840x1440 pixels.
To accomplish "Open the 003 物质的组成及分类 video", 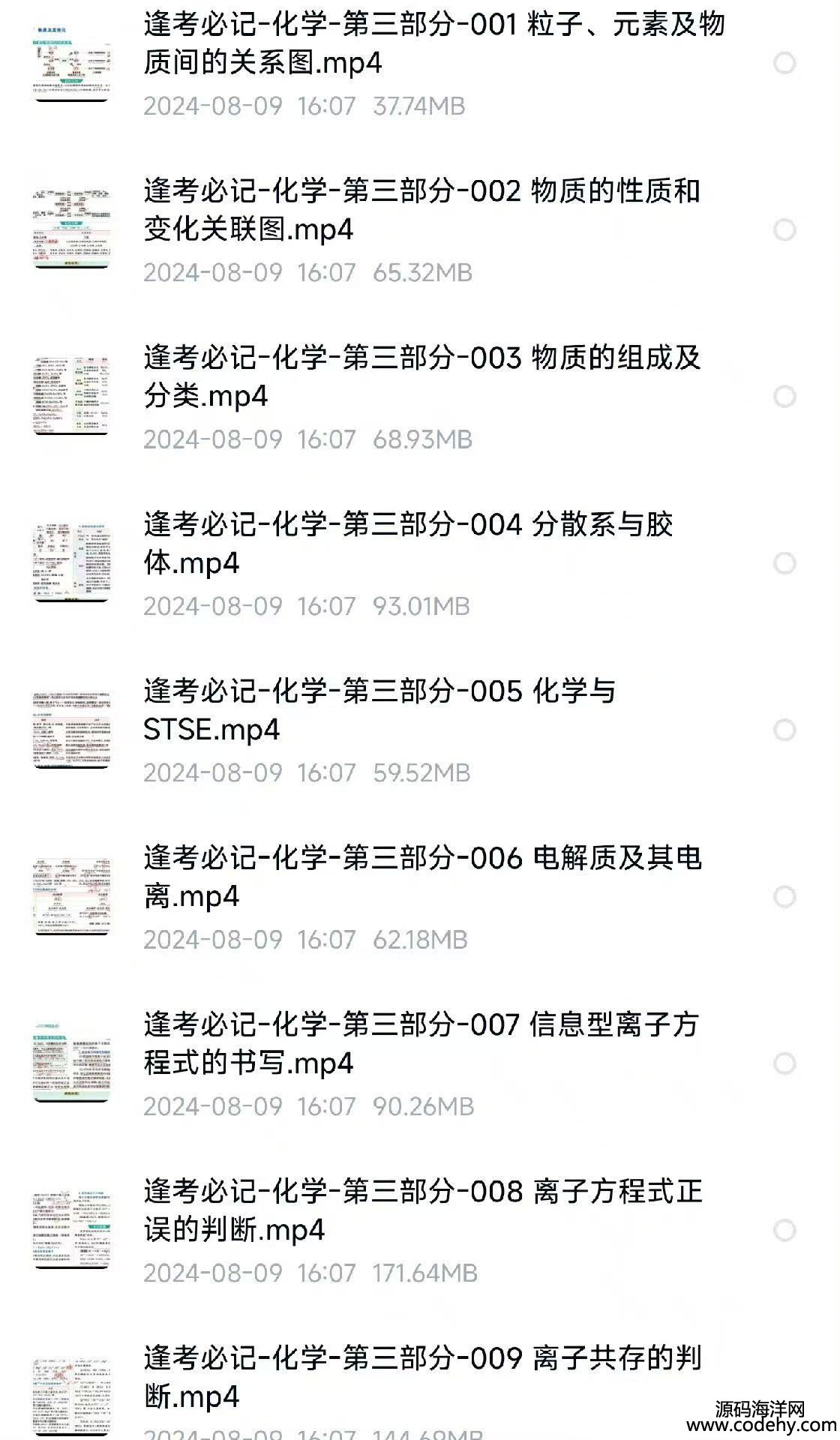I will (x=421, y=376).
